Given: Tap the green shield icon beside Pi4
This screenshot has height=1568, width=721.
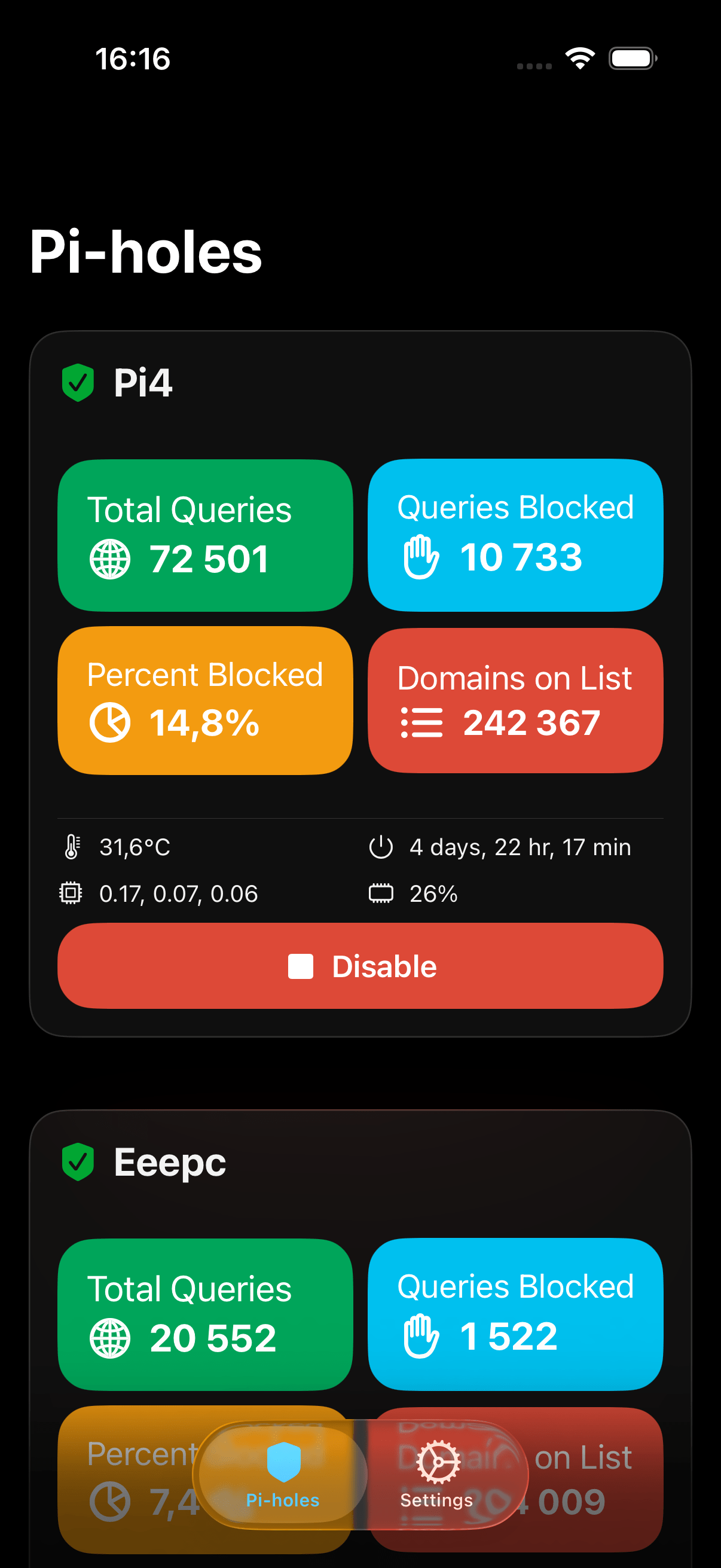Looking at the screenshot, I should [x=78, y=383].
